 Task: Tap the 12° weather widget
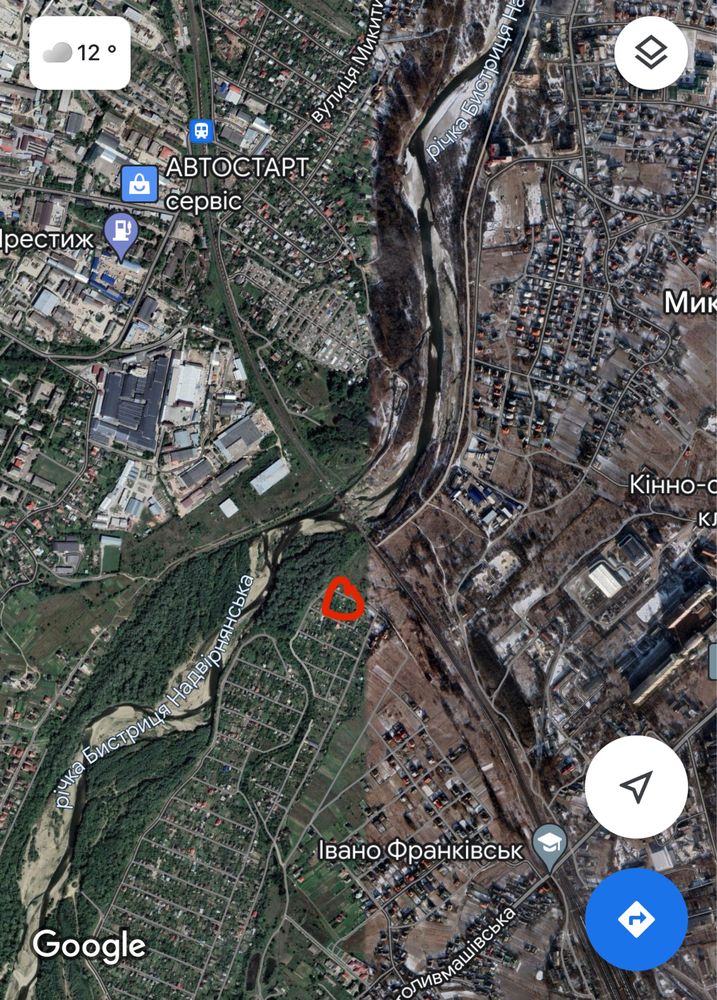(x=80, y=53)
